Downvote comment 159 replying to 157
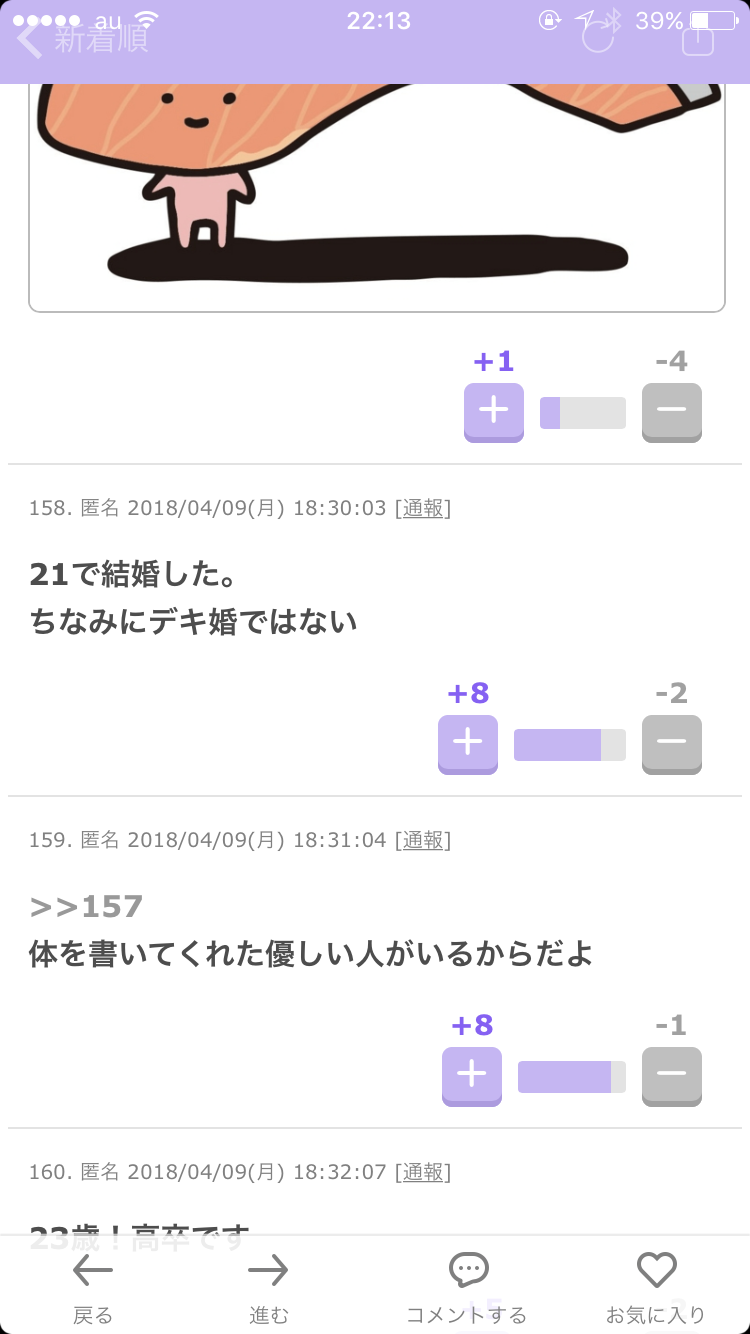This screenshot has width=750, height=1334. click(x=672, y=1076)
